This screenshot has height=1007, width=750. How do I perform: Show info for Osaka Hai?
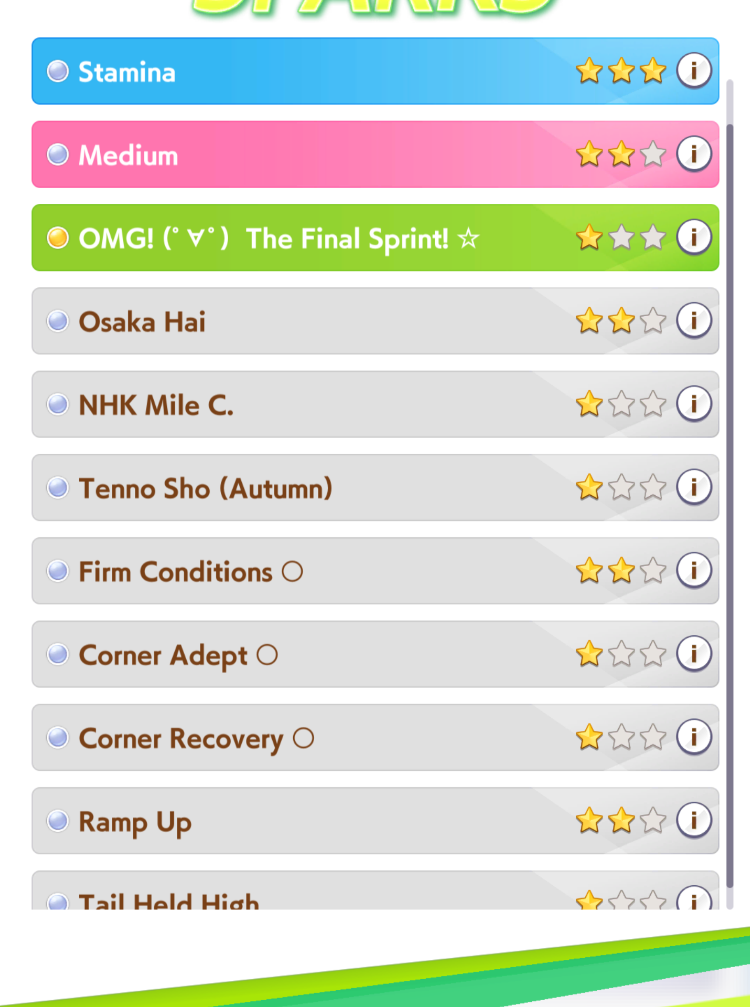693,320
